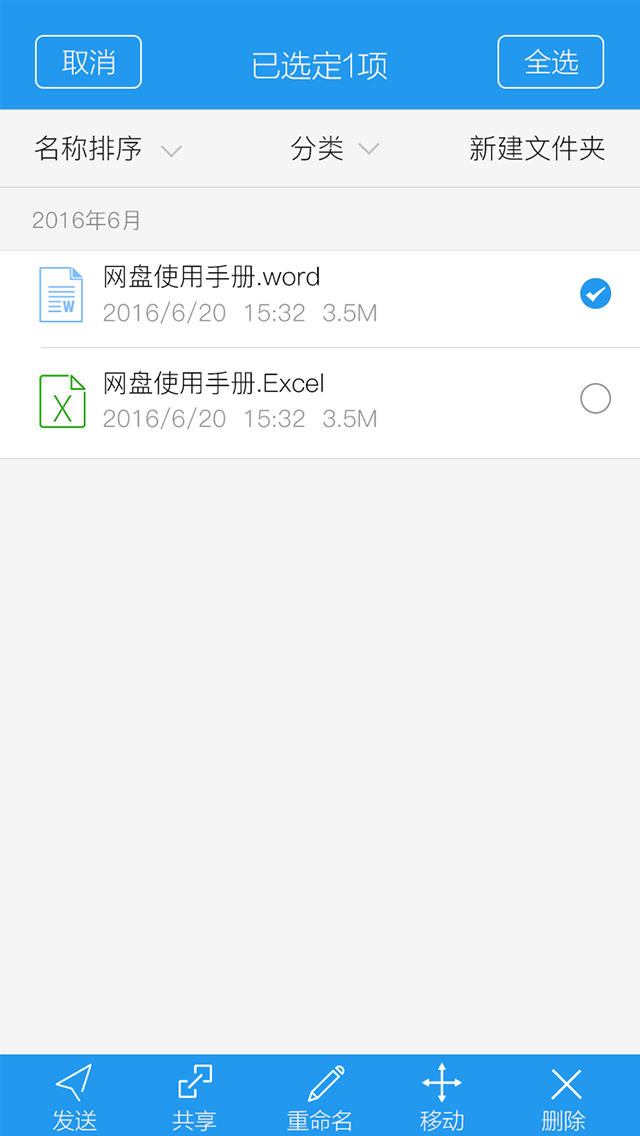Delete the selected file with 删除
The width and height of the screenshot is (640, 1136).
(x=564, y=1096)
